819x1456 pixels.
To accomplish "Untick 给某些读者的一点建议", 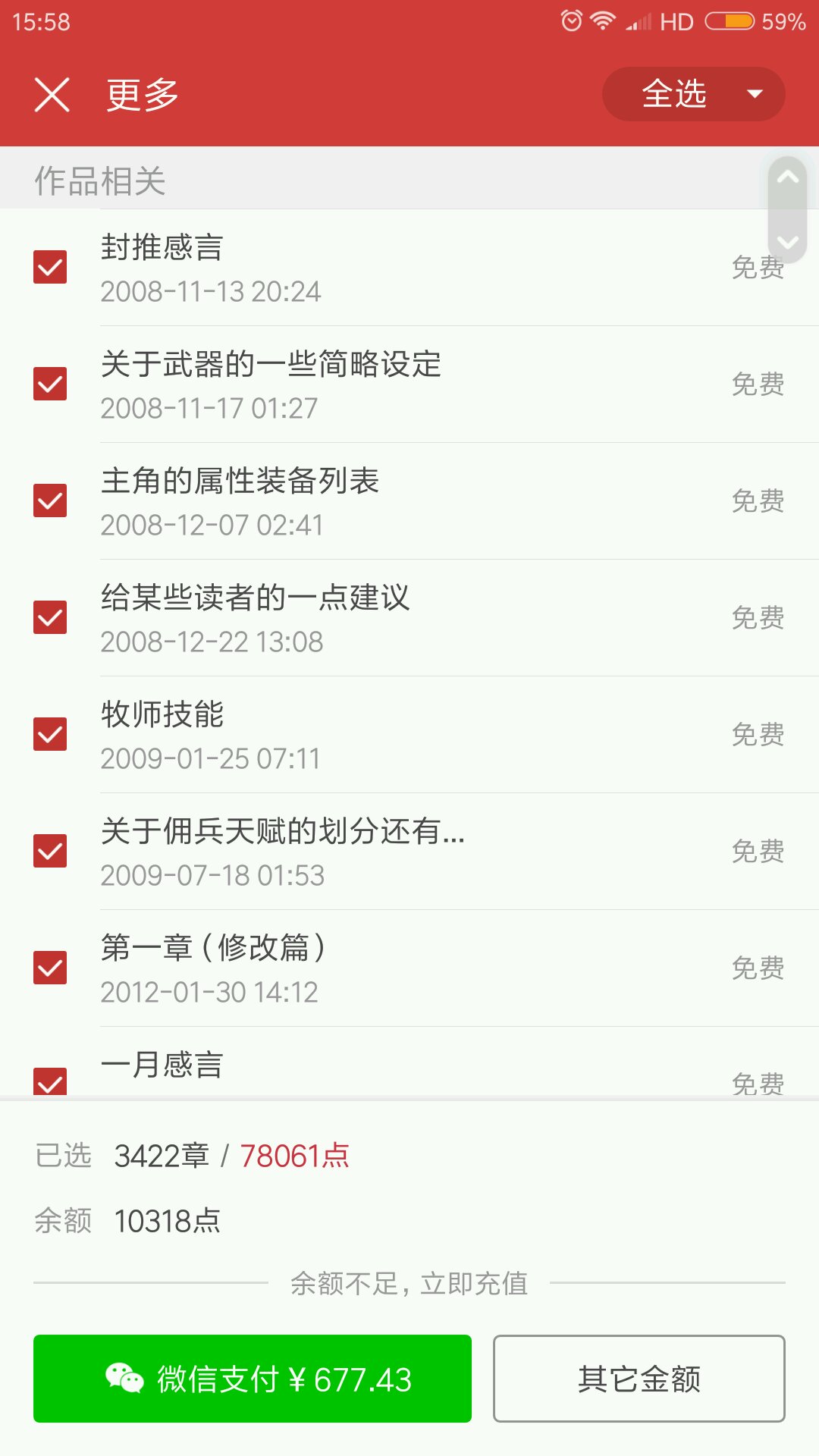I will 50,617.
